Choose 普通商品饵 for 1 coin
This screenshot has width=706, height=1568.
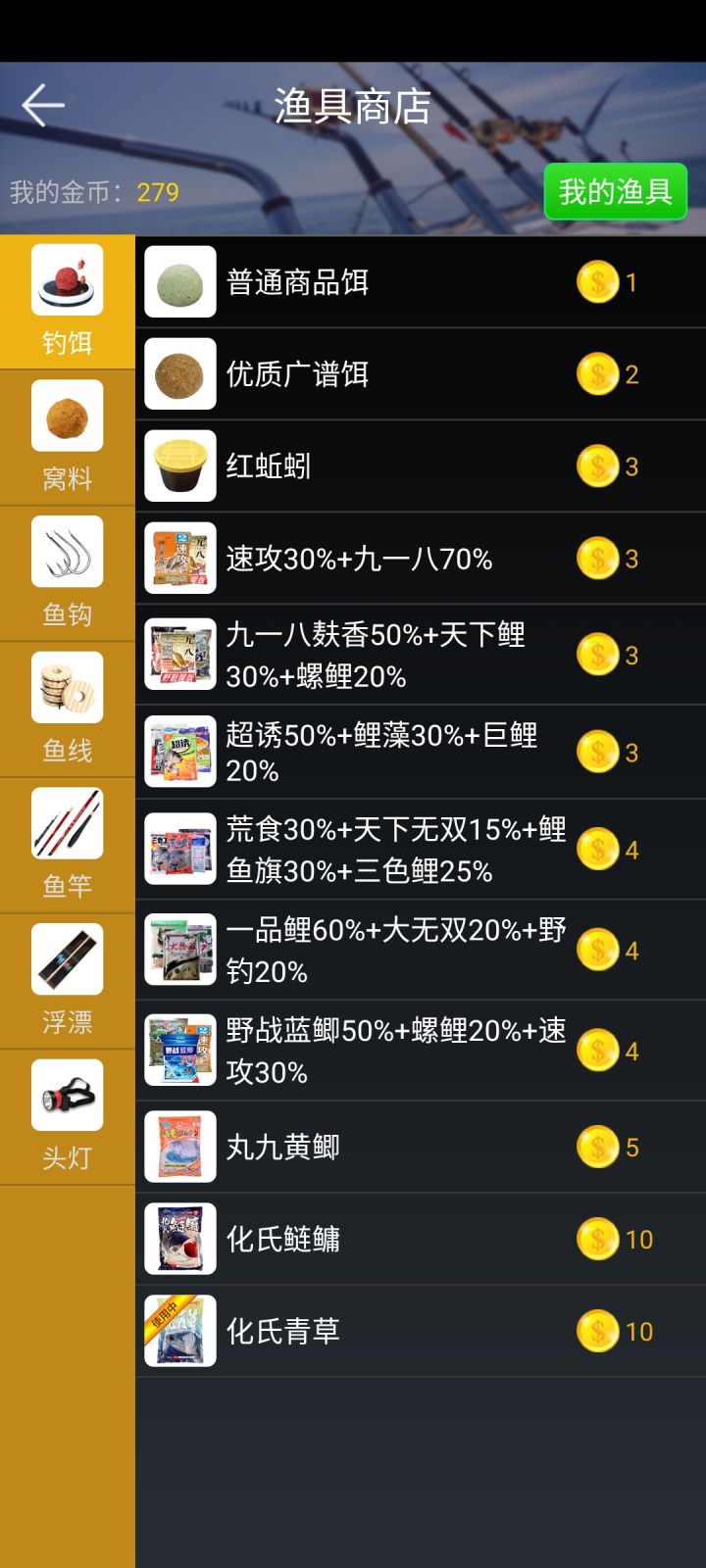click(420, 282)
